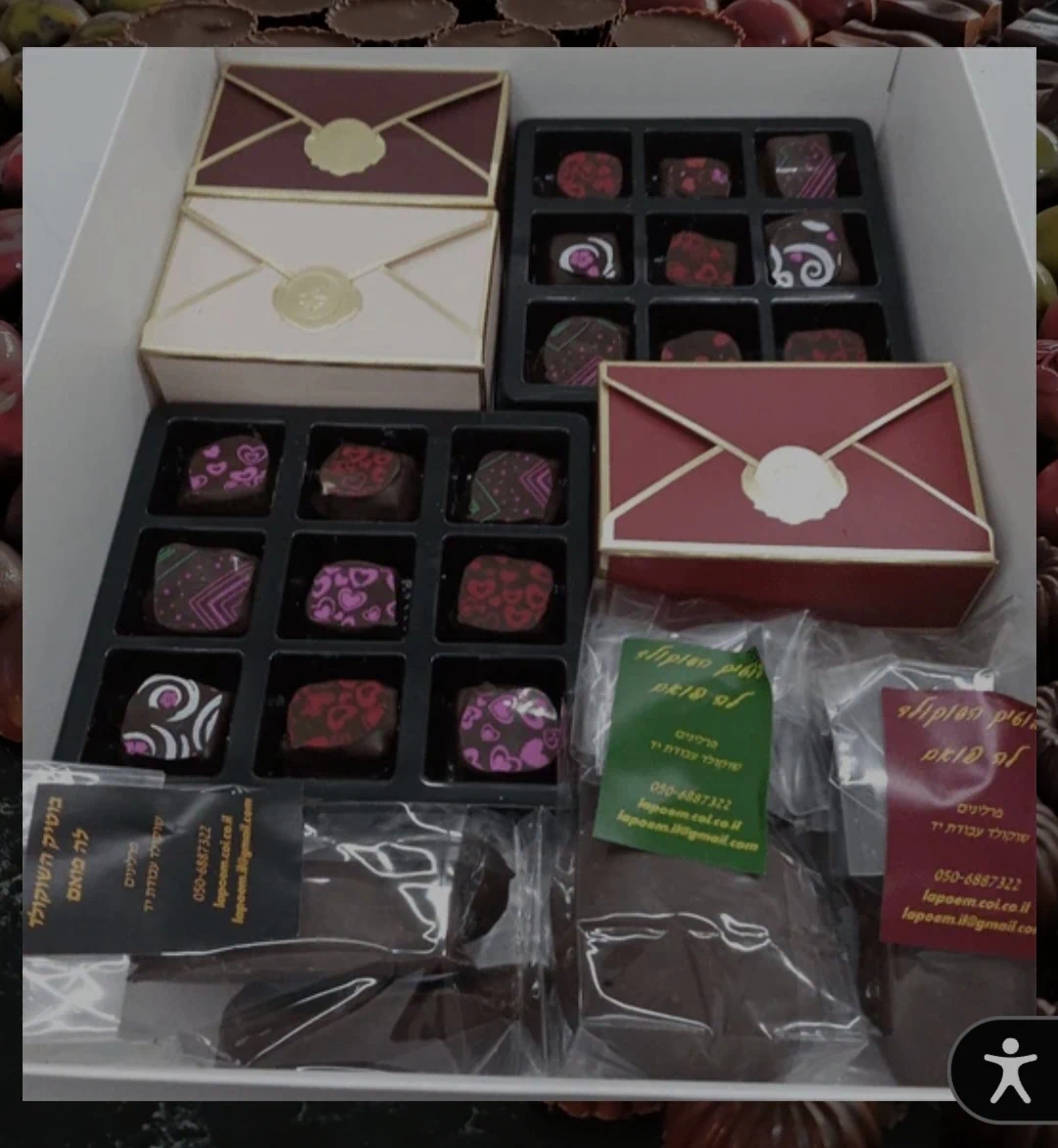The width and height of the screenshot is (1058, 1148).
Task: Open the accessibility options widget
Action: 1009,1070
